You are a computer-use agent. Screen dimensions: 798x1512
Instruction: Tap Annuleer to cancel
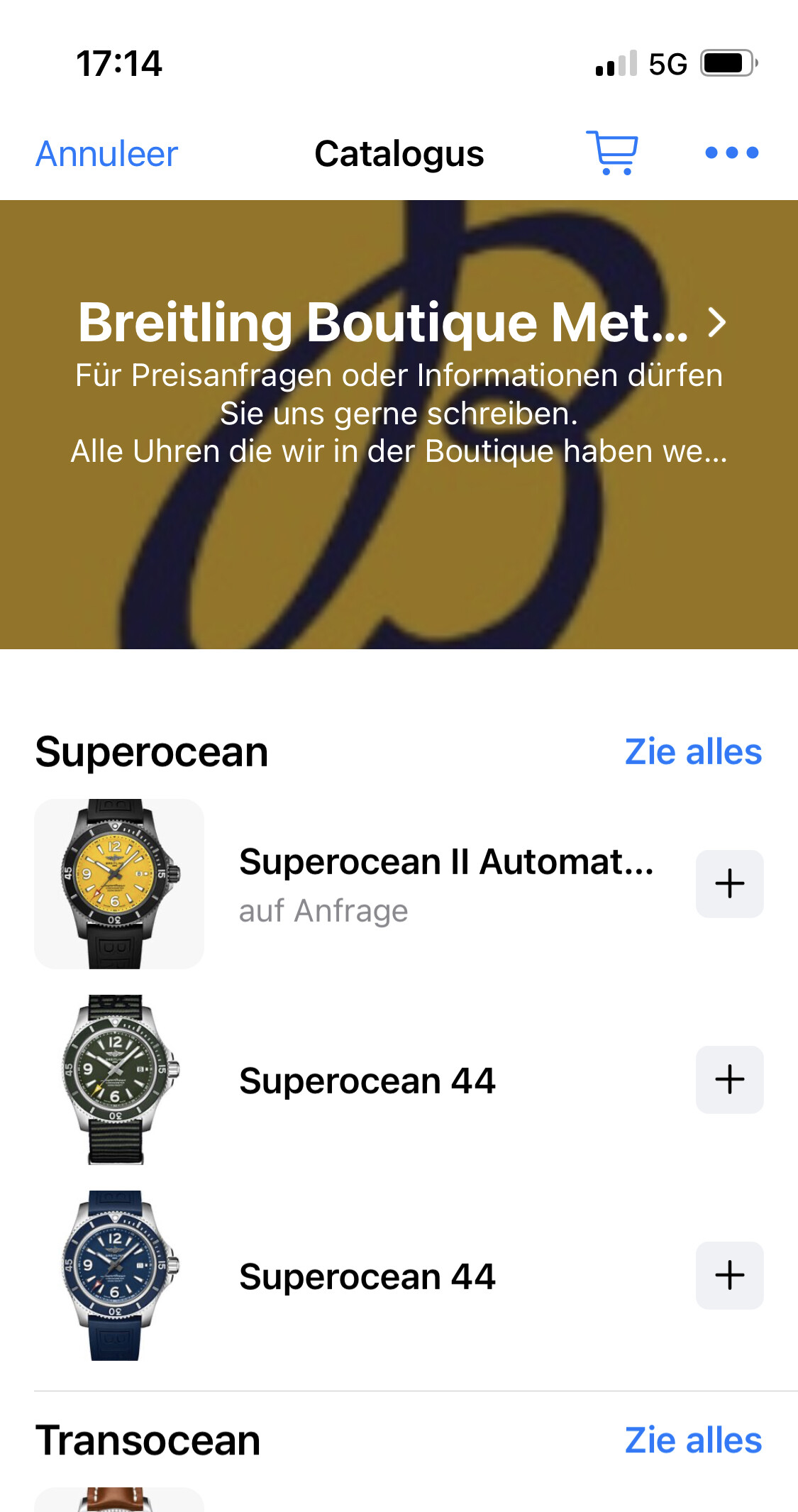point(106,154)
